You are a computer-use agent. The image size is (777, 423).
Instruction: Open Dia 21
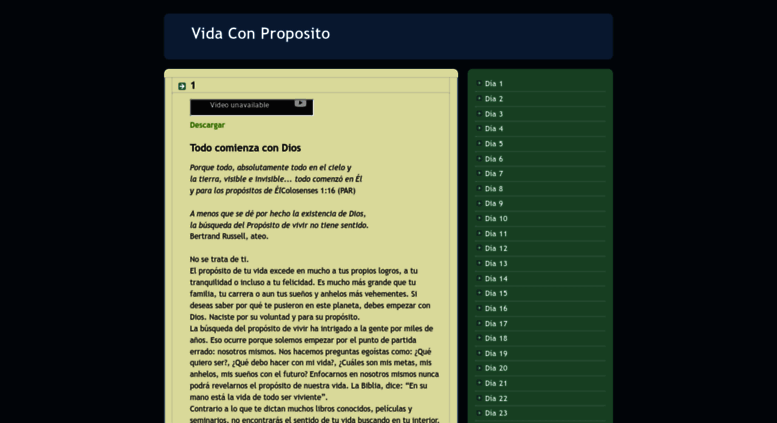(x=496, y=384)
